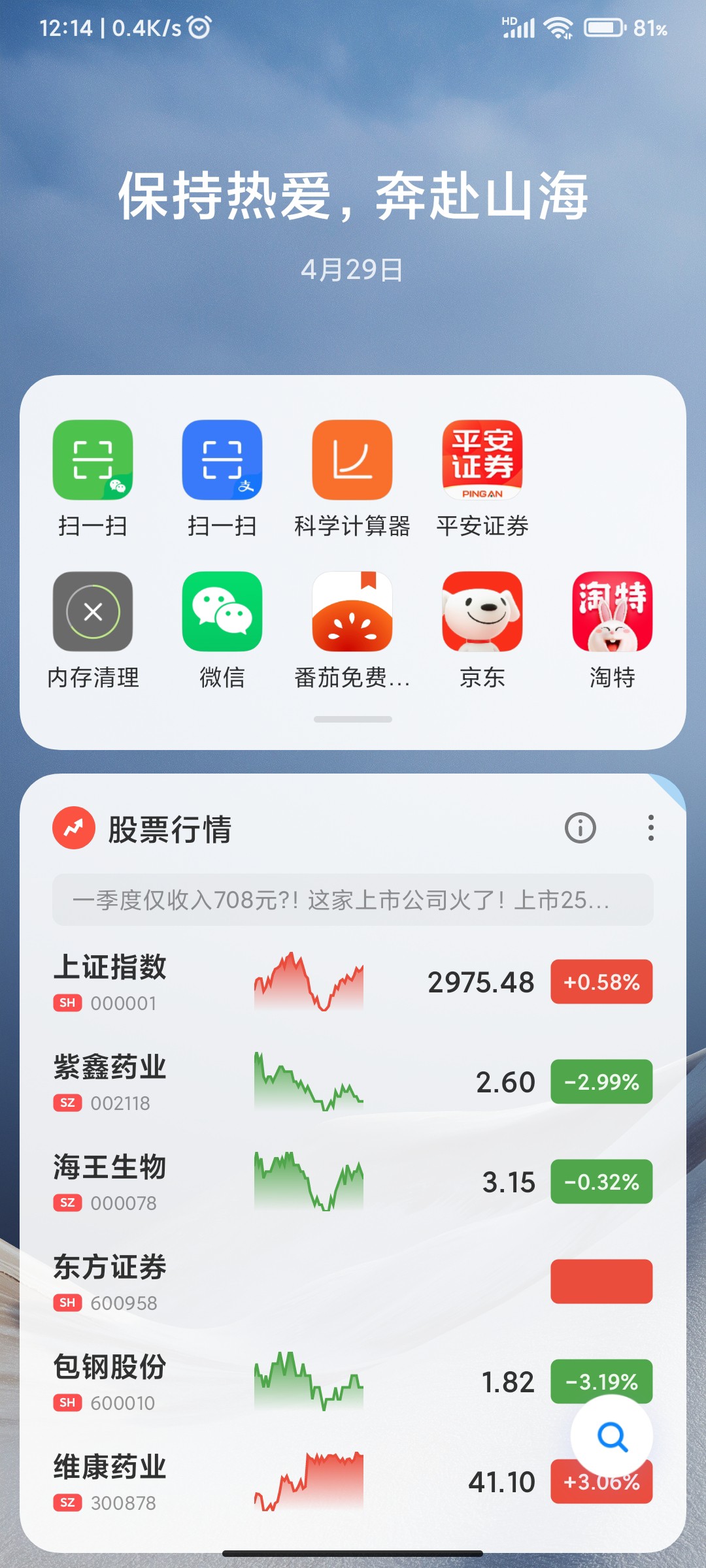The height and width of the screenshot is (1568, 706).
Task: Open the stock widget three-dot menu
Action: [650, 828]
